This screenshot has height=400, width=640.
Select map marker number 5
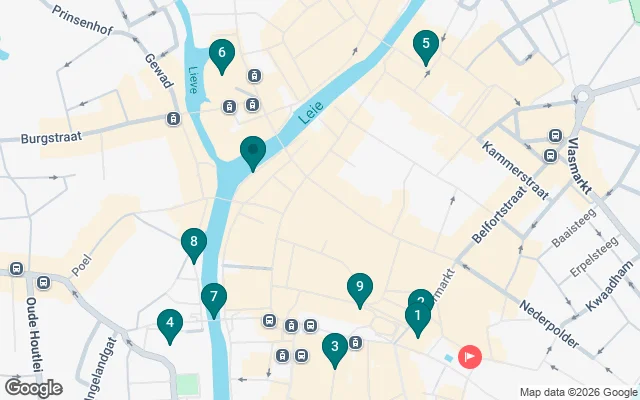(426, 45)
